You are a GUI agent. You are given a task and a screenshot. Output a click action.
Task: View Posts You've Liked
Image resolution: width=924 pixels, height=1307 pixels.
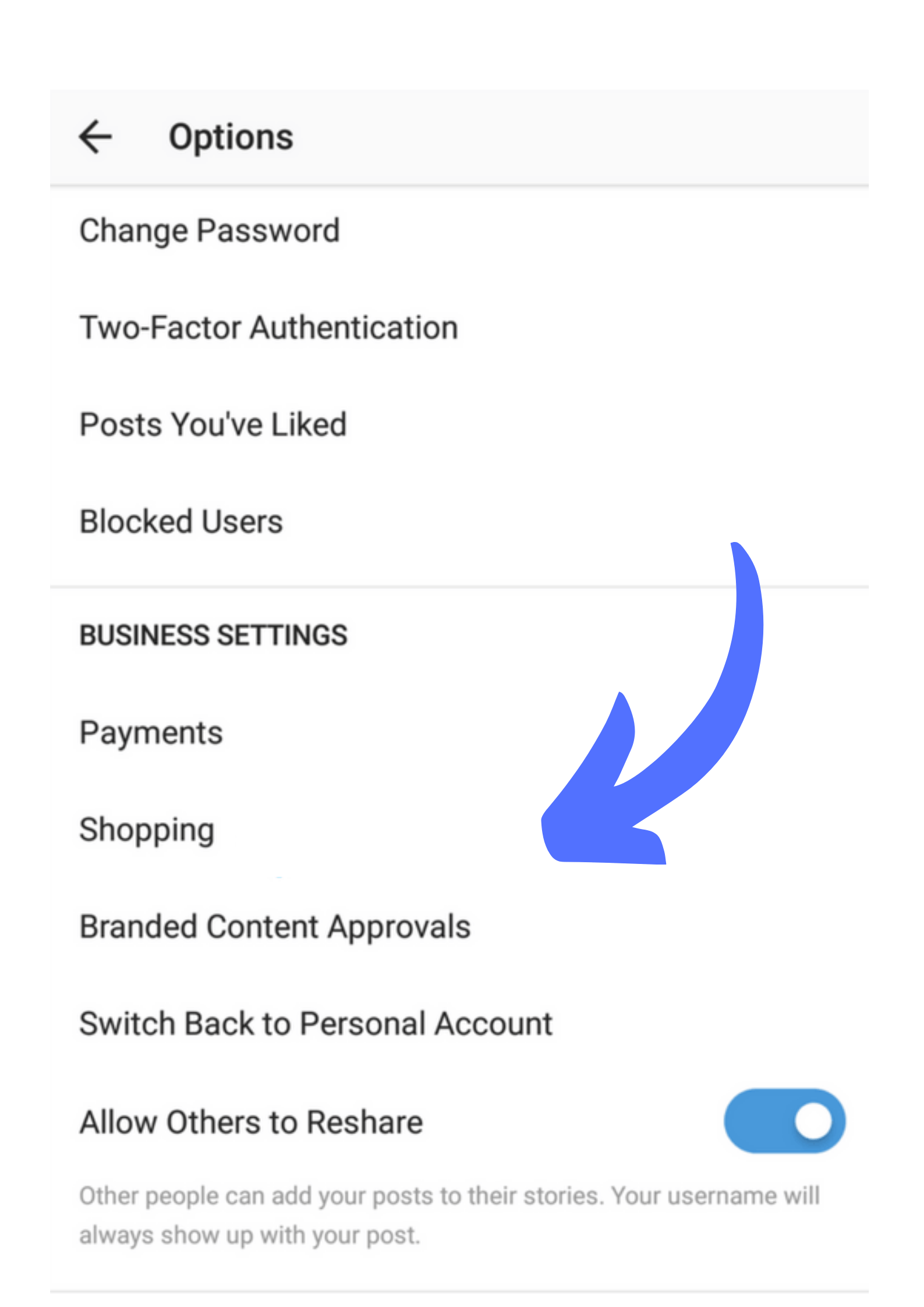(213, 424)
